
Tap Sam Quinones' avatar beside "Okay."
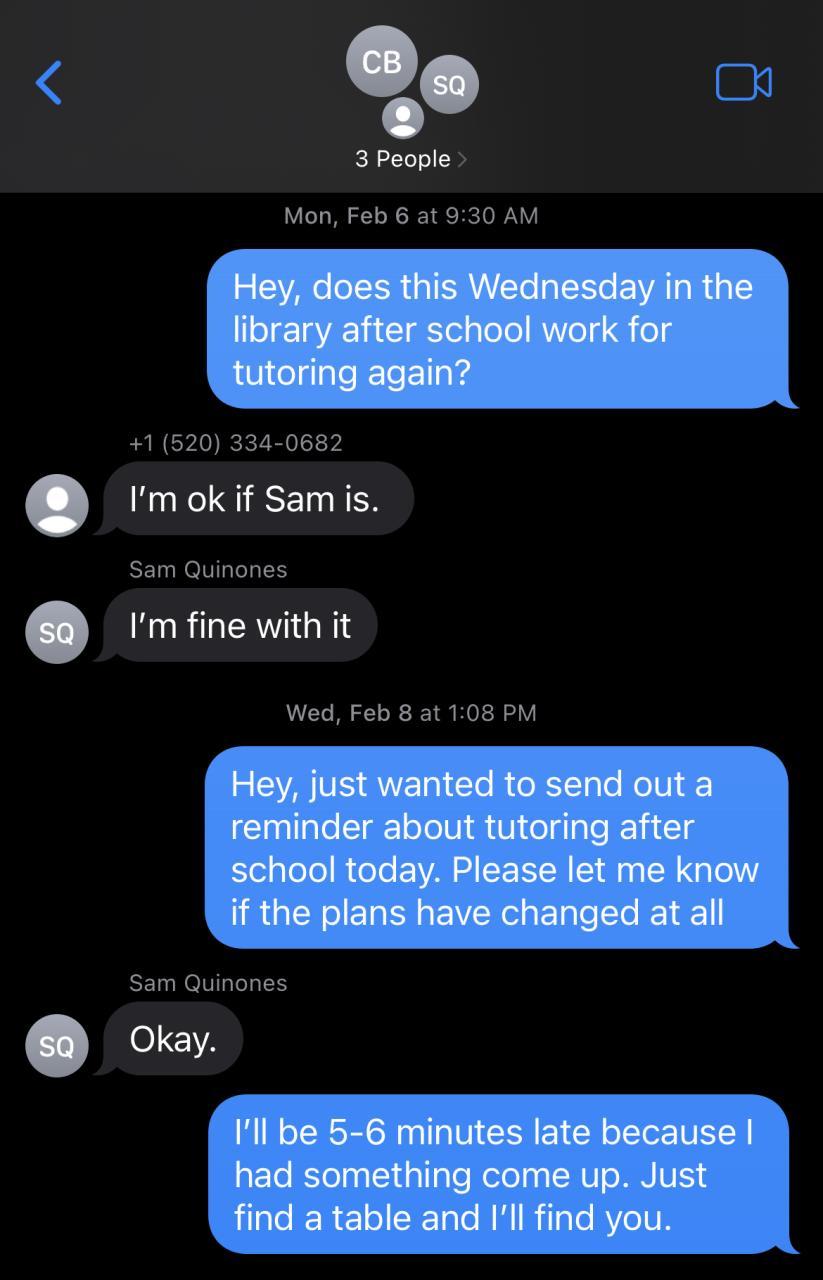(57, 1045)
